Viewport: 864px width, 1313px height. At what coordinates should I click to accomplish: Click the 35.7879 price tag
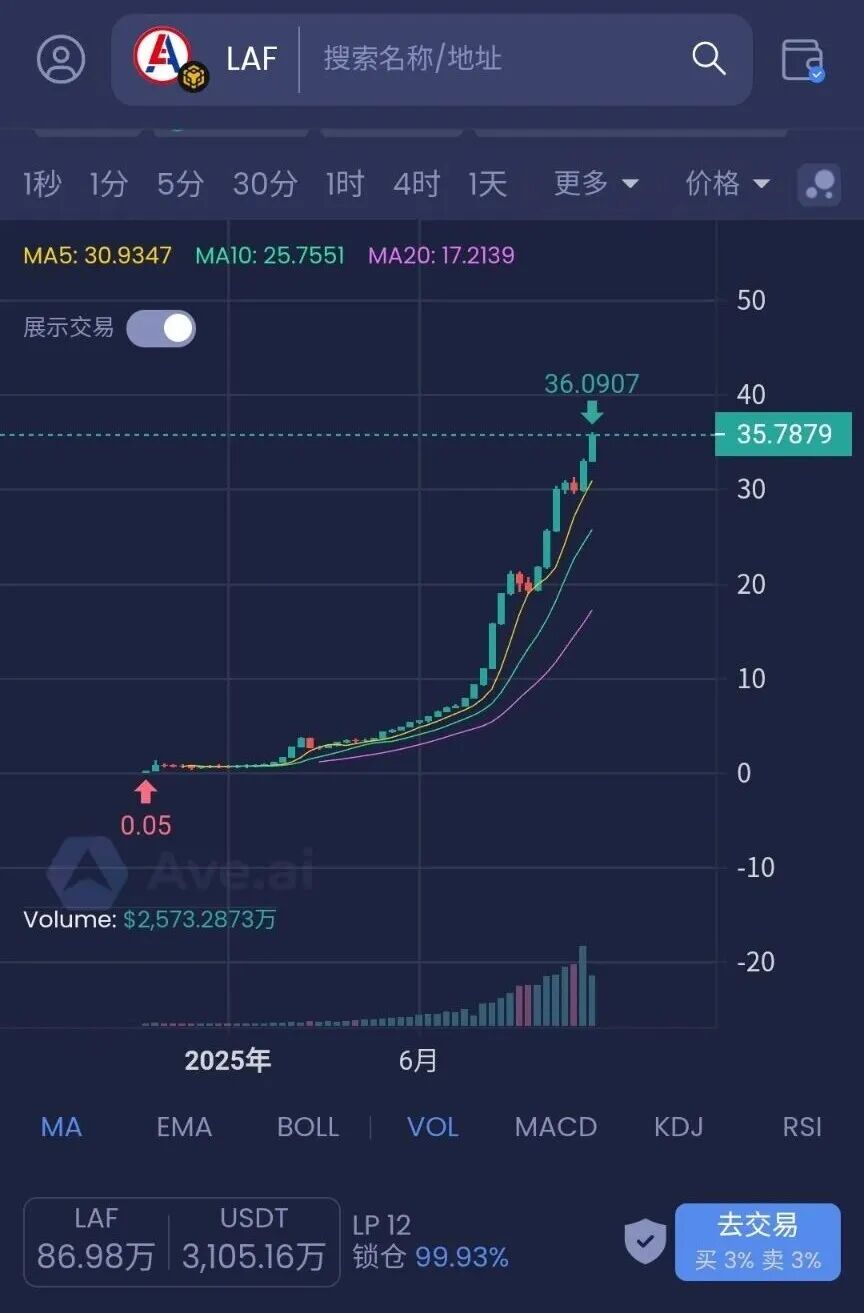click(784, 434)
